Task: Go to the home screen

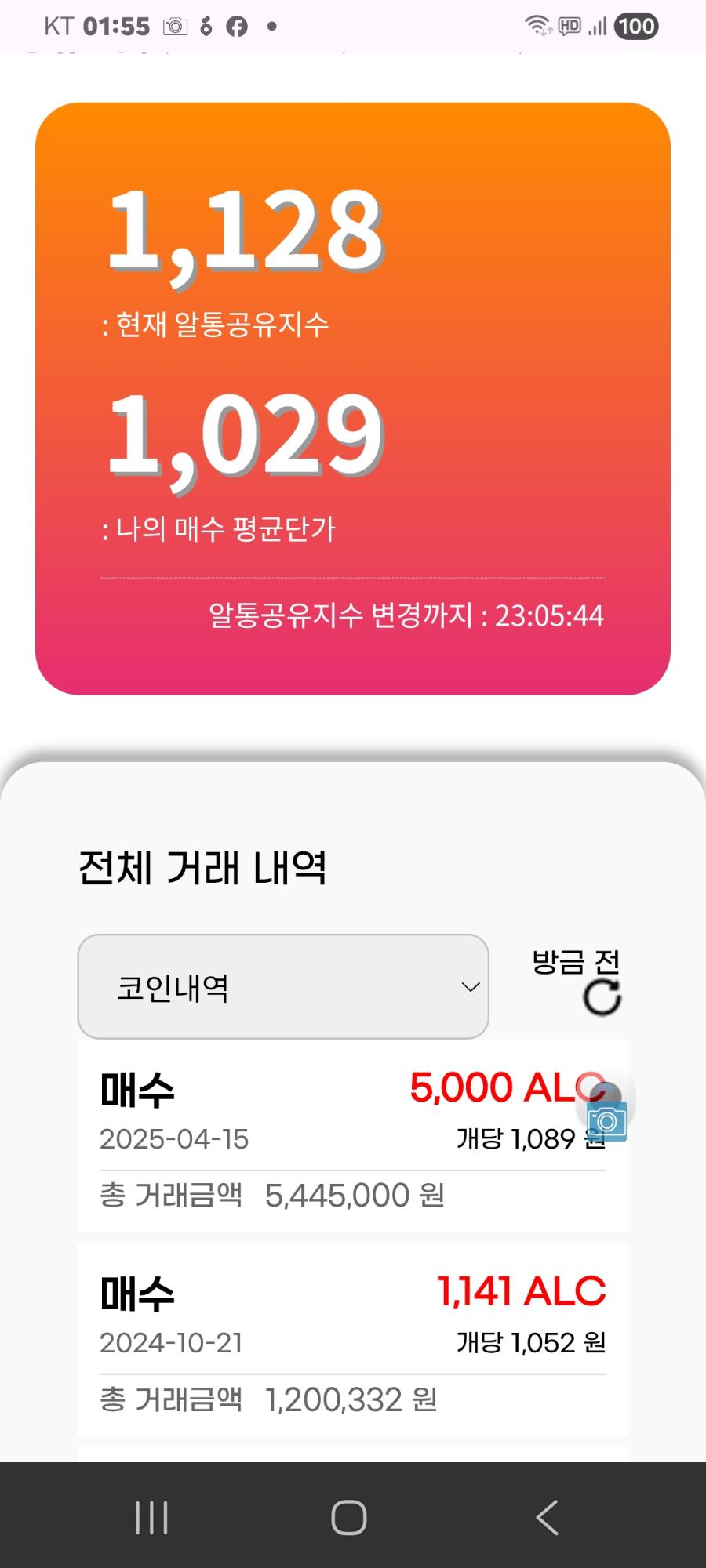Action: click(349, 1518)
